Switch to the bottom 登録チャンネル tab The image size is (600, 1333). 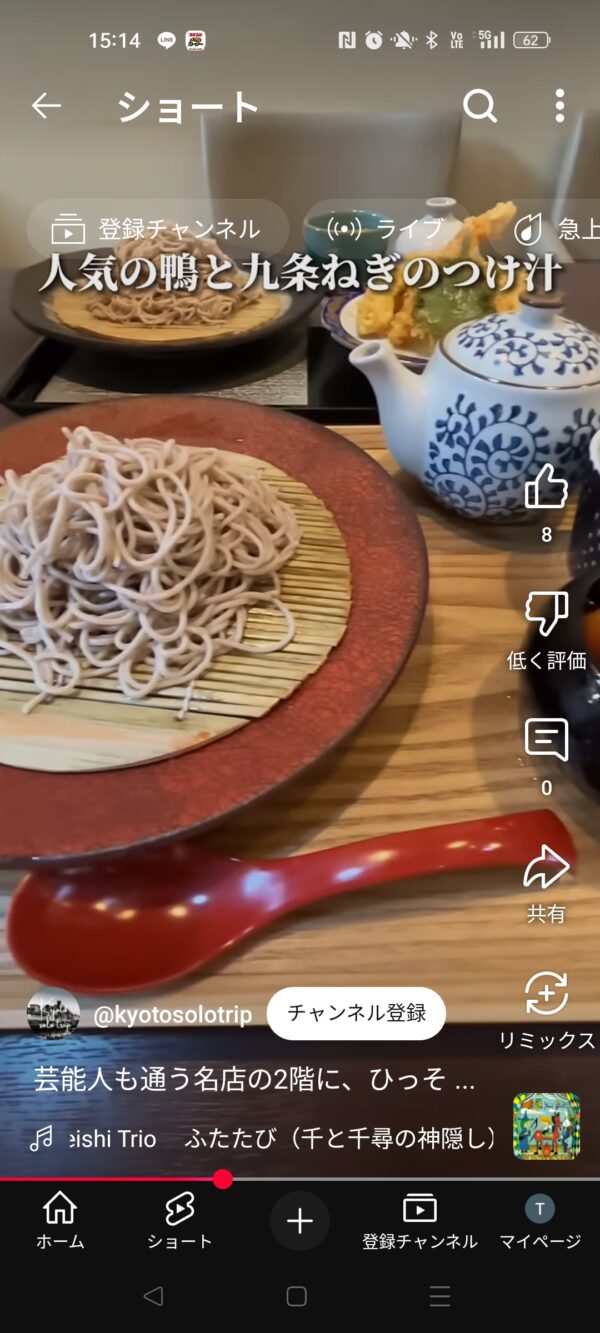419,1220
